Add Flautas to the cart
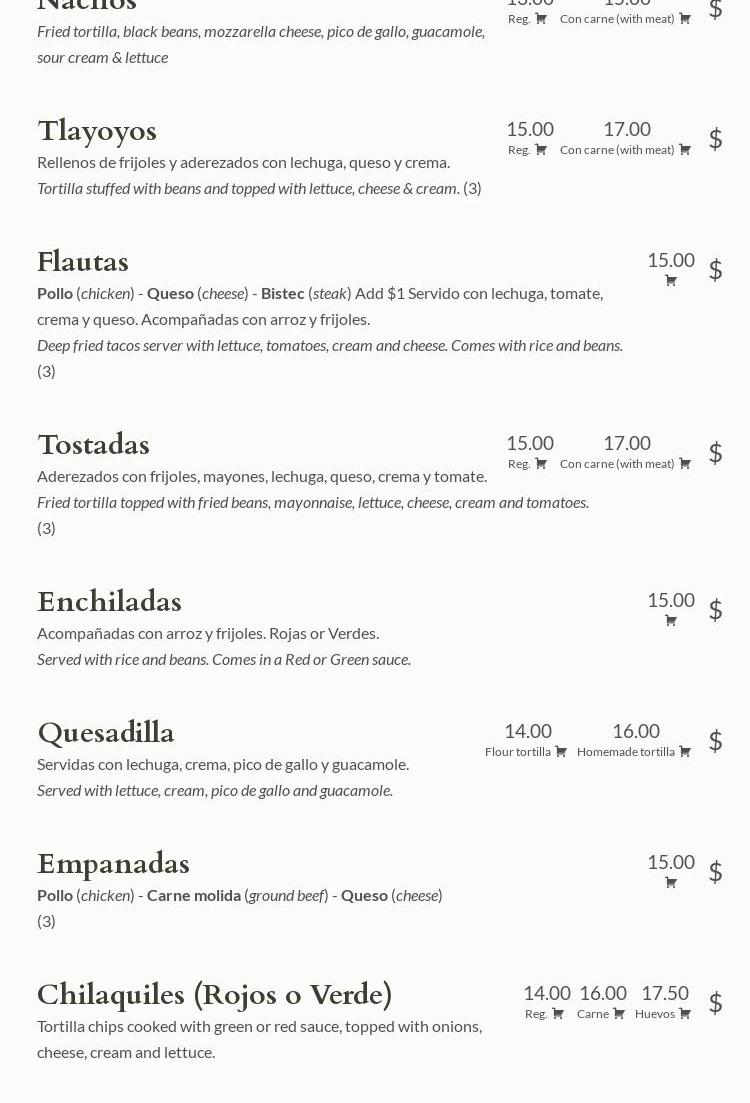Screen dimensions: 750x1103 pyautogui.click(x=671, y=281)
